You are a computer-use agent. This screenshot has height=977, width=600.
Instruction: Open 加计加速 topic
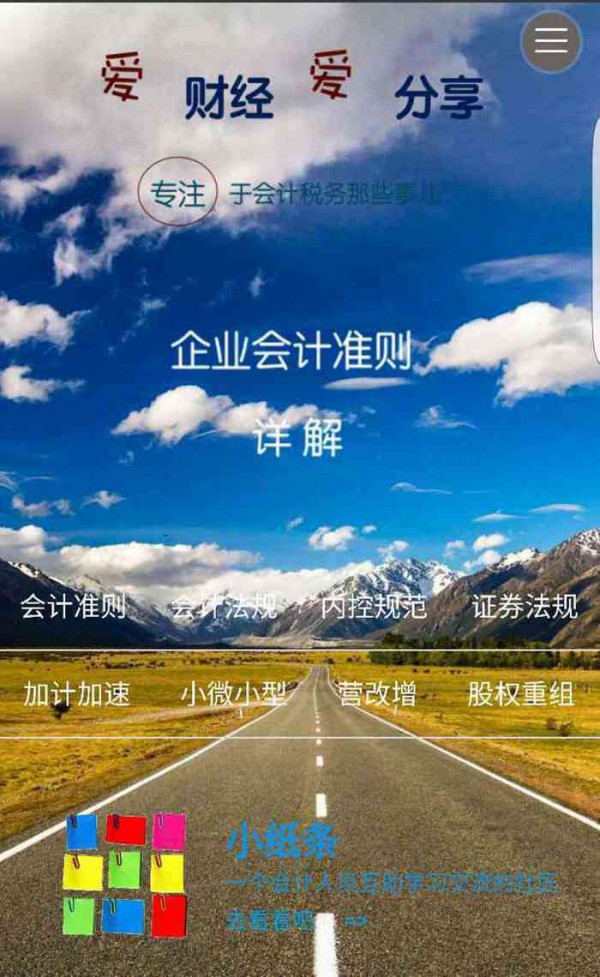[77, 695]
